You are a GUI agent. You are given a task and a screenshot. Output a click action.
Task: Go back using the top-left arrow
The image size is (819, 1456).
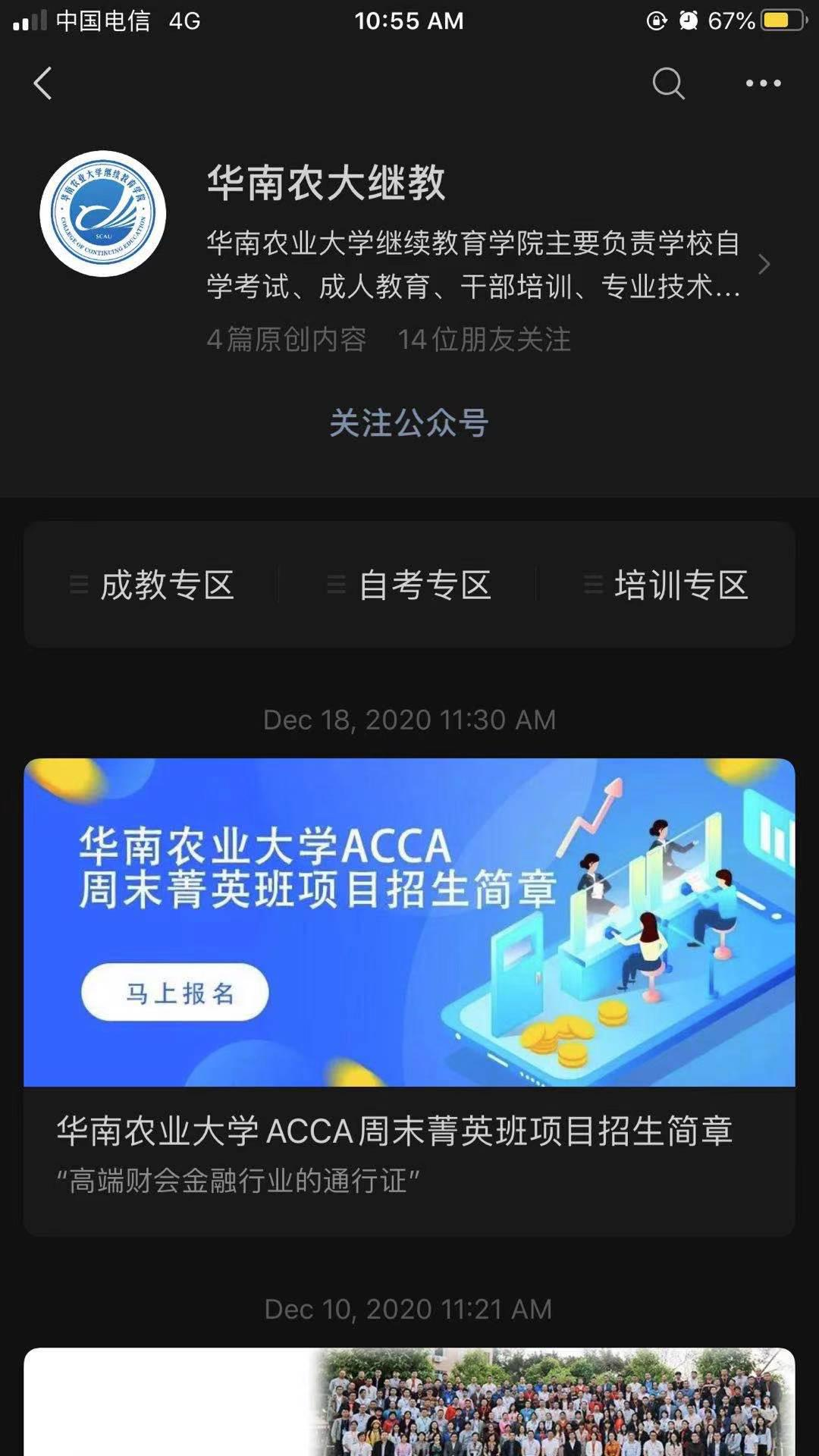43,83
